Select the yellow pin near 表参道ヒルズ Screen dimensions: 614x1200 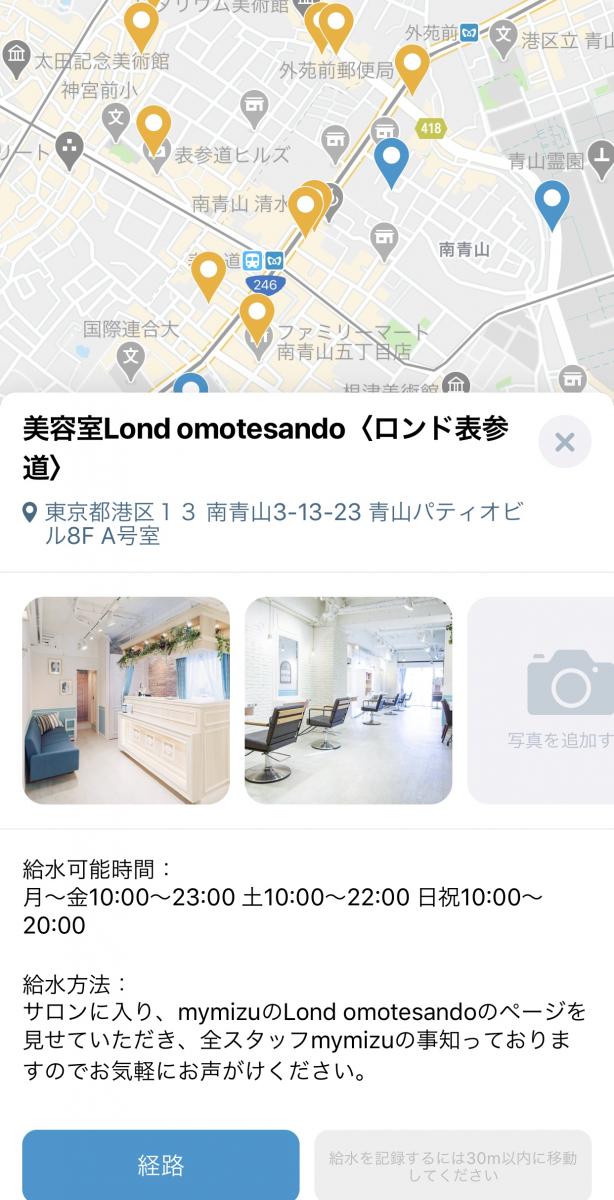pyautogui.click(x=153, y=130)
